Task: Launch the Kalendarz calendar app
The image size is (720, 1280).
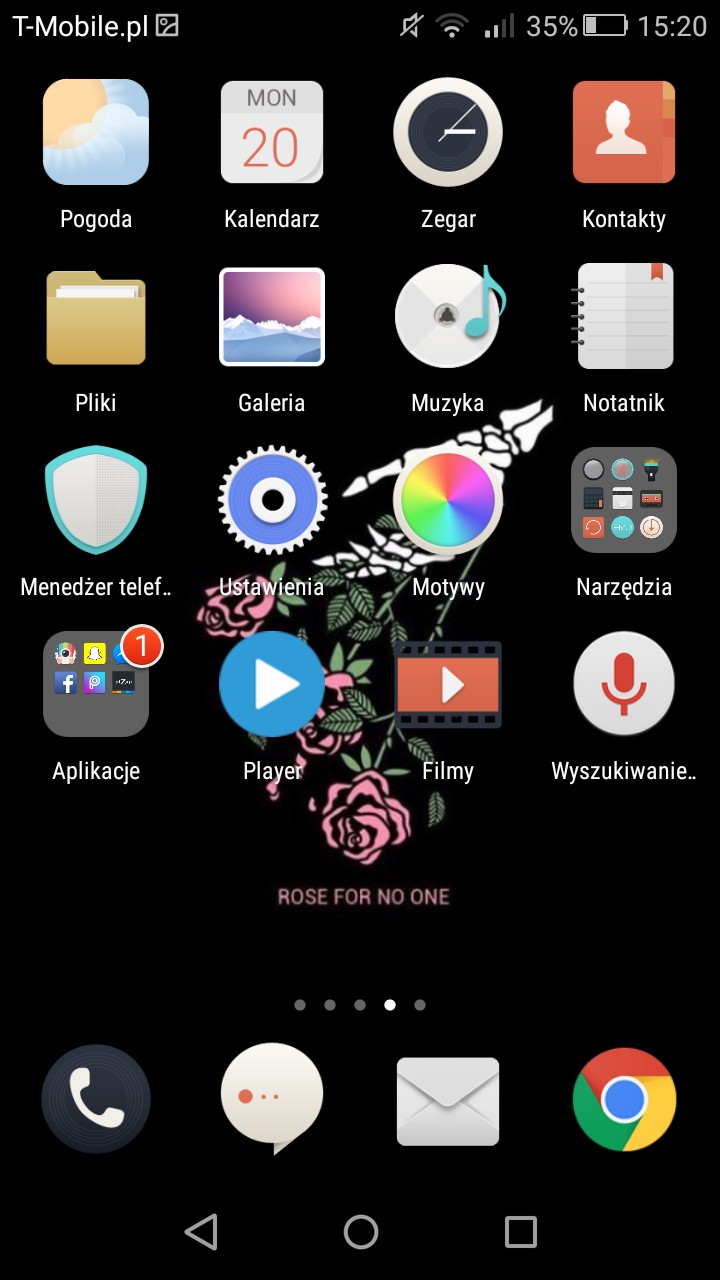Action: [272, 133]
